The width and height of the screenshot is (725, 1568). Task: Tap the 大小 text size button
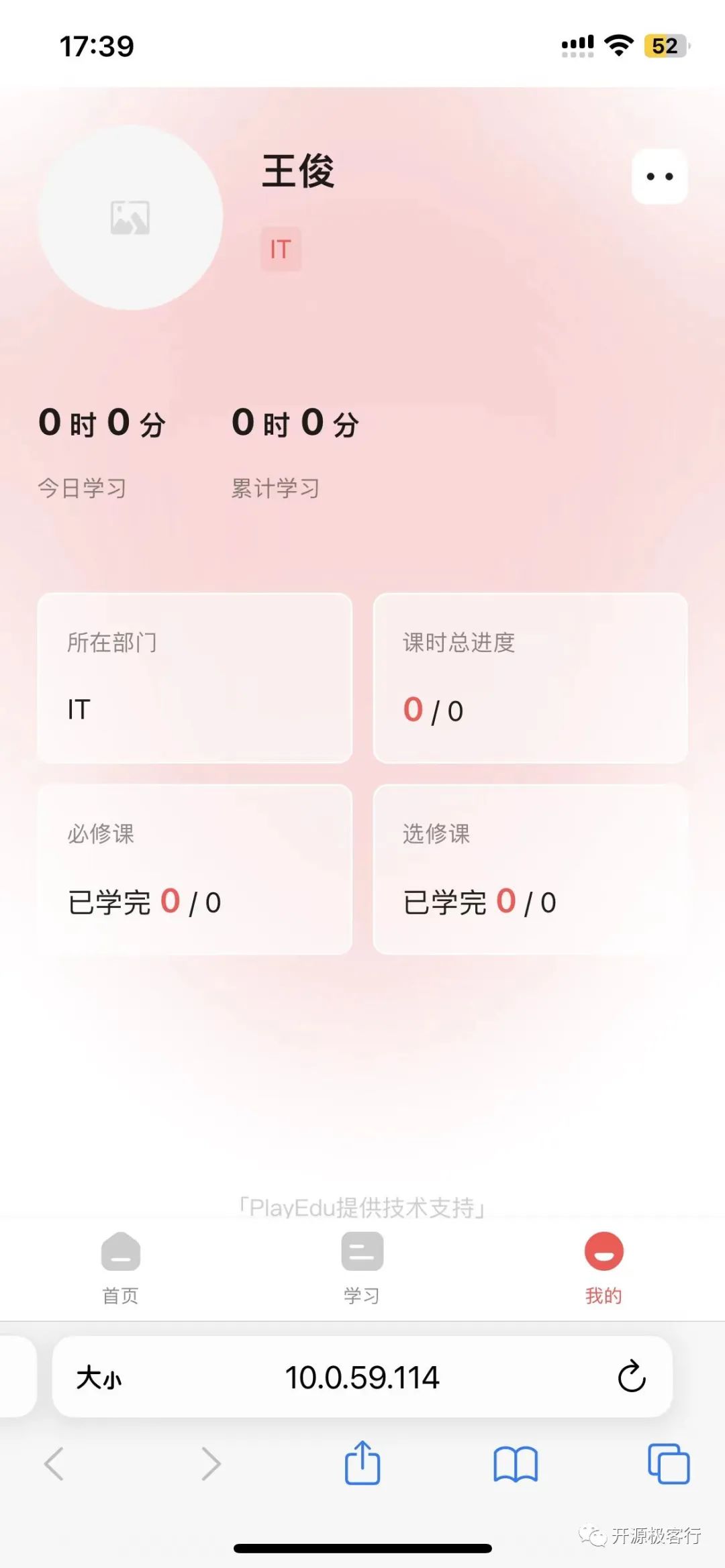(x=99, y=1377)
